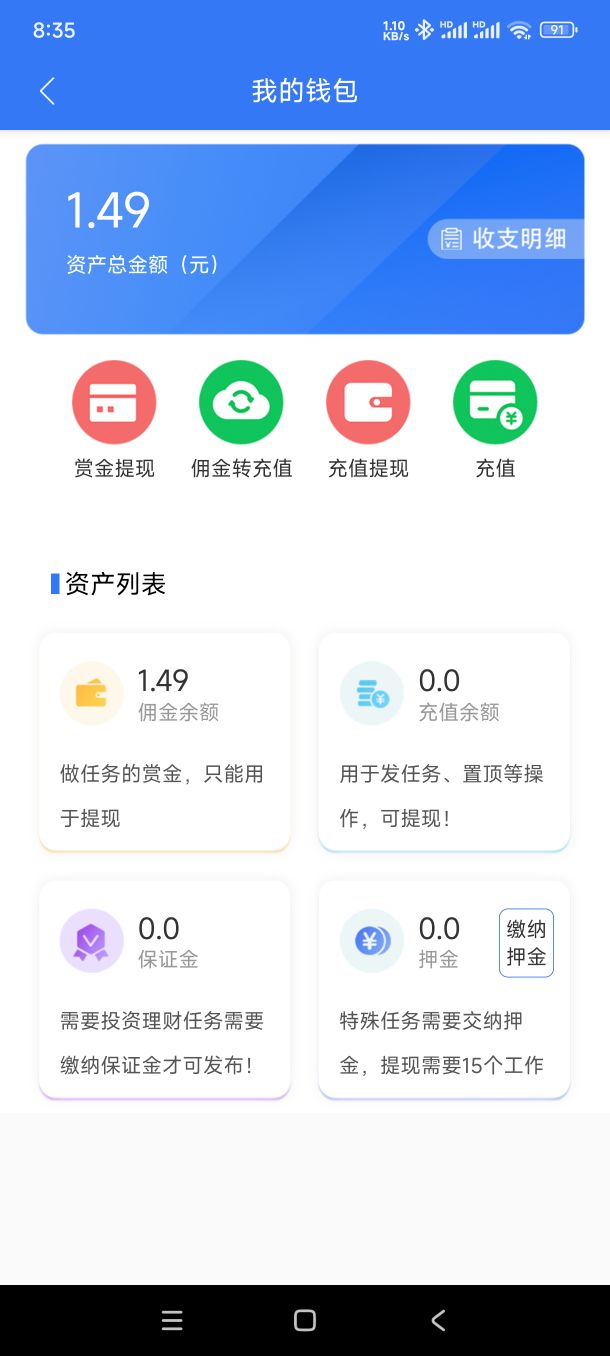The width and height of the screenshot is (610, 1356).
Task: Open the system recent apps view
Action: (x=172, y=1320)
